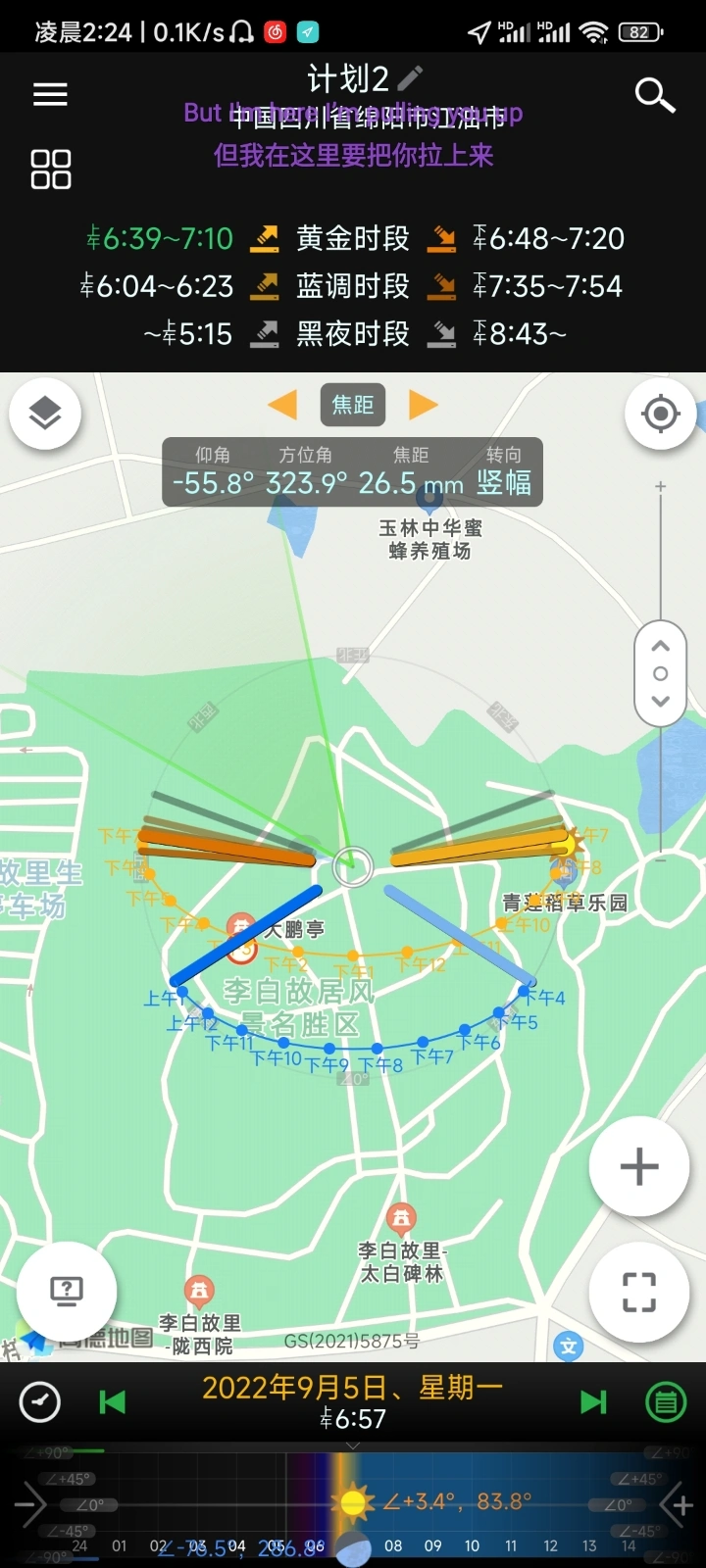Open the four-square grid tools icon
The width and height of the screenshot is (706, 1568).
click(51, 169)
